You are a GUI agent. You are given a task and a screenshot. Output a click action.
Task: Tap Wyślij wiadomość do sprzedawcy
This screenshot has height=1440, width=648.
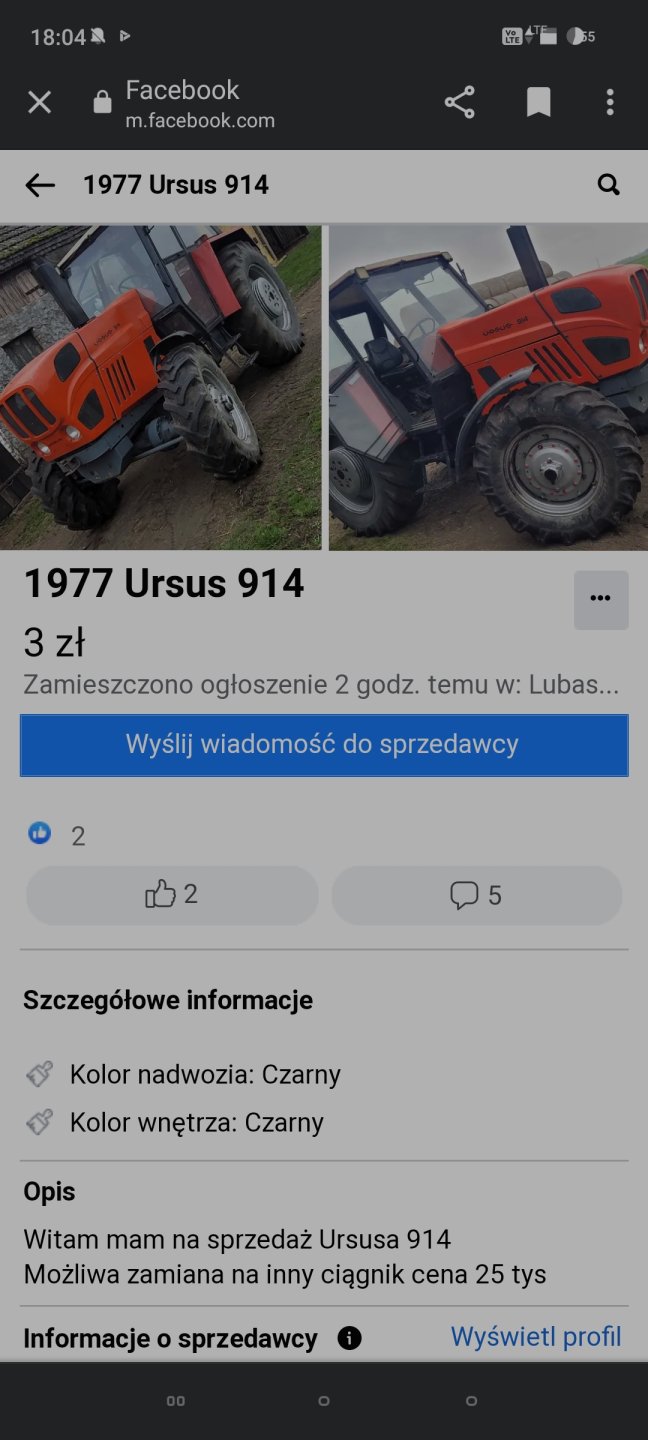324,745
